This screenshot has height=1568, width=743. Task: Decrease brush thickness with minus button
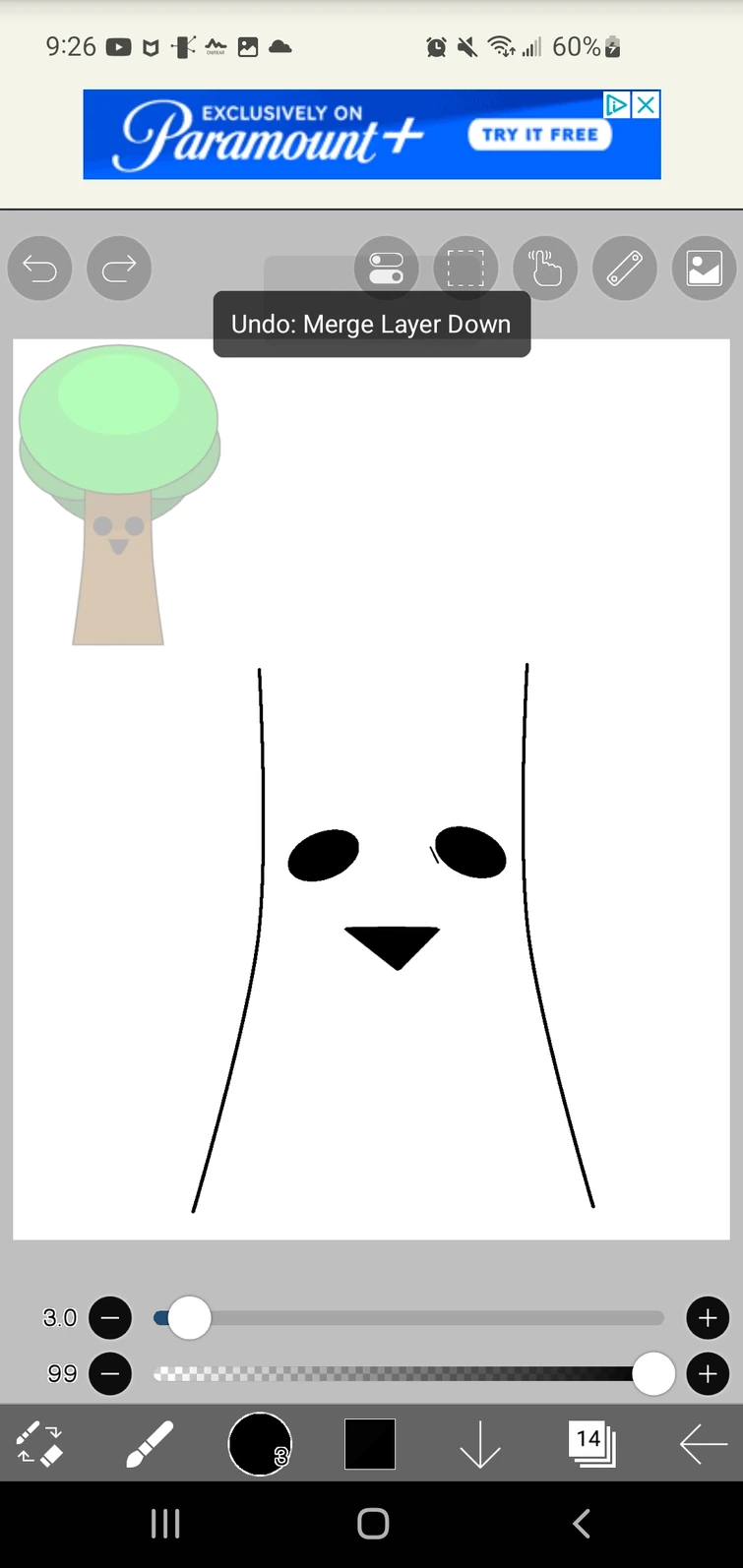pyautogui.click(x=110, y=1318)
